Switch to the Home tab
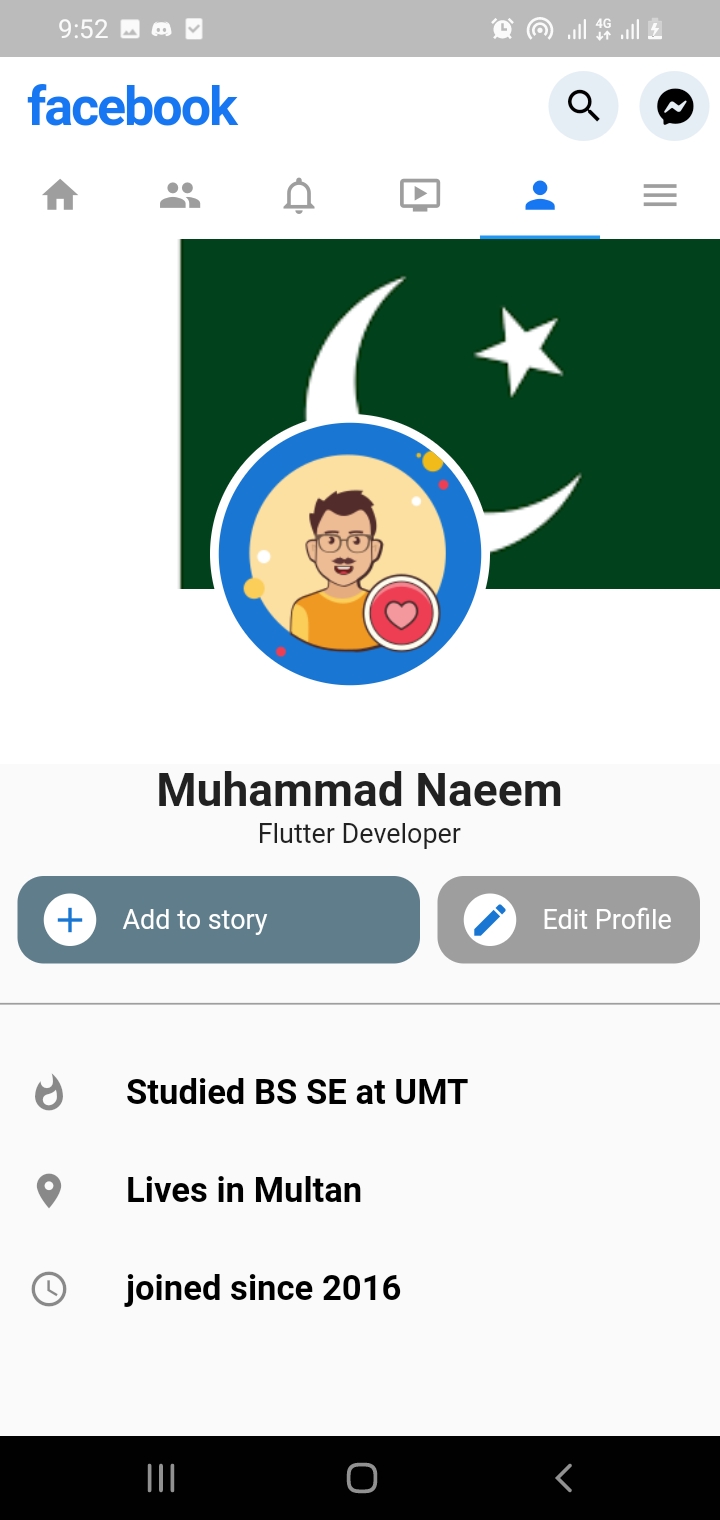Screen dimensions: 720x1520 pos(60,195)
